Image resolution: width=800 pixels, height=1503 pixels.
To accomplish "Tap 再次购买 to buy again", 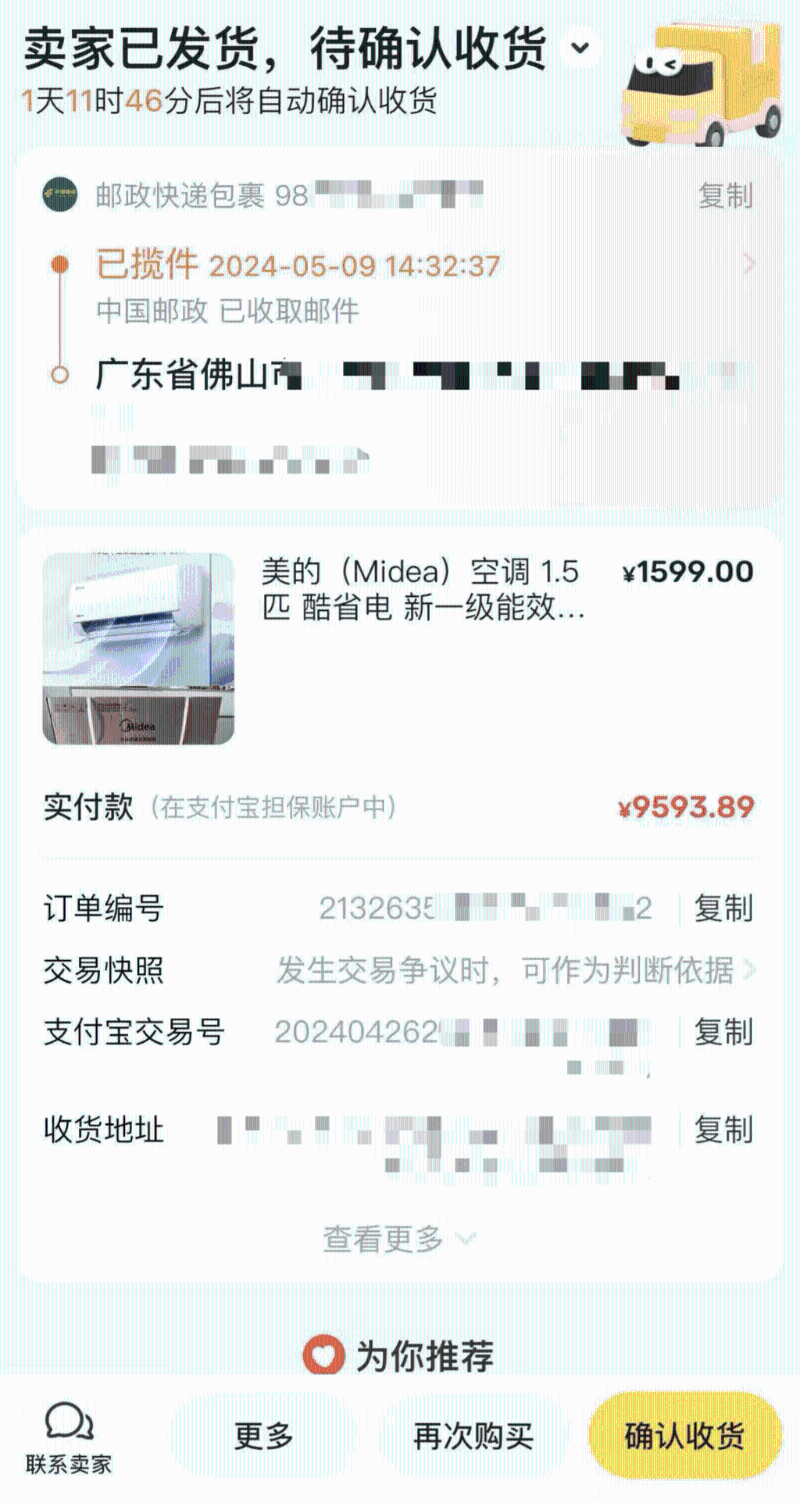I will click(473, 1437).
